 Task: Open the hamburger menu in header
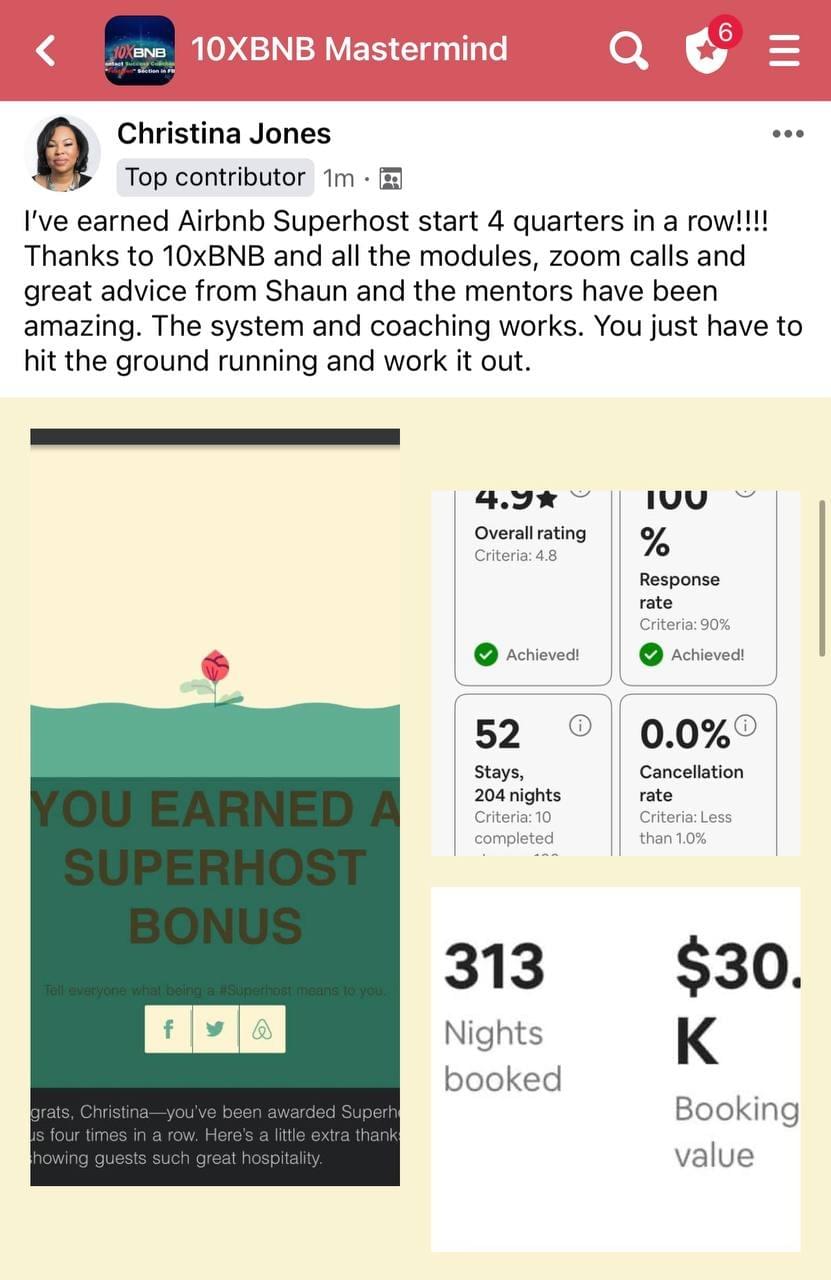pyautogui.click(x=785, y=50)
